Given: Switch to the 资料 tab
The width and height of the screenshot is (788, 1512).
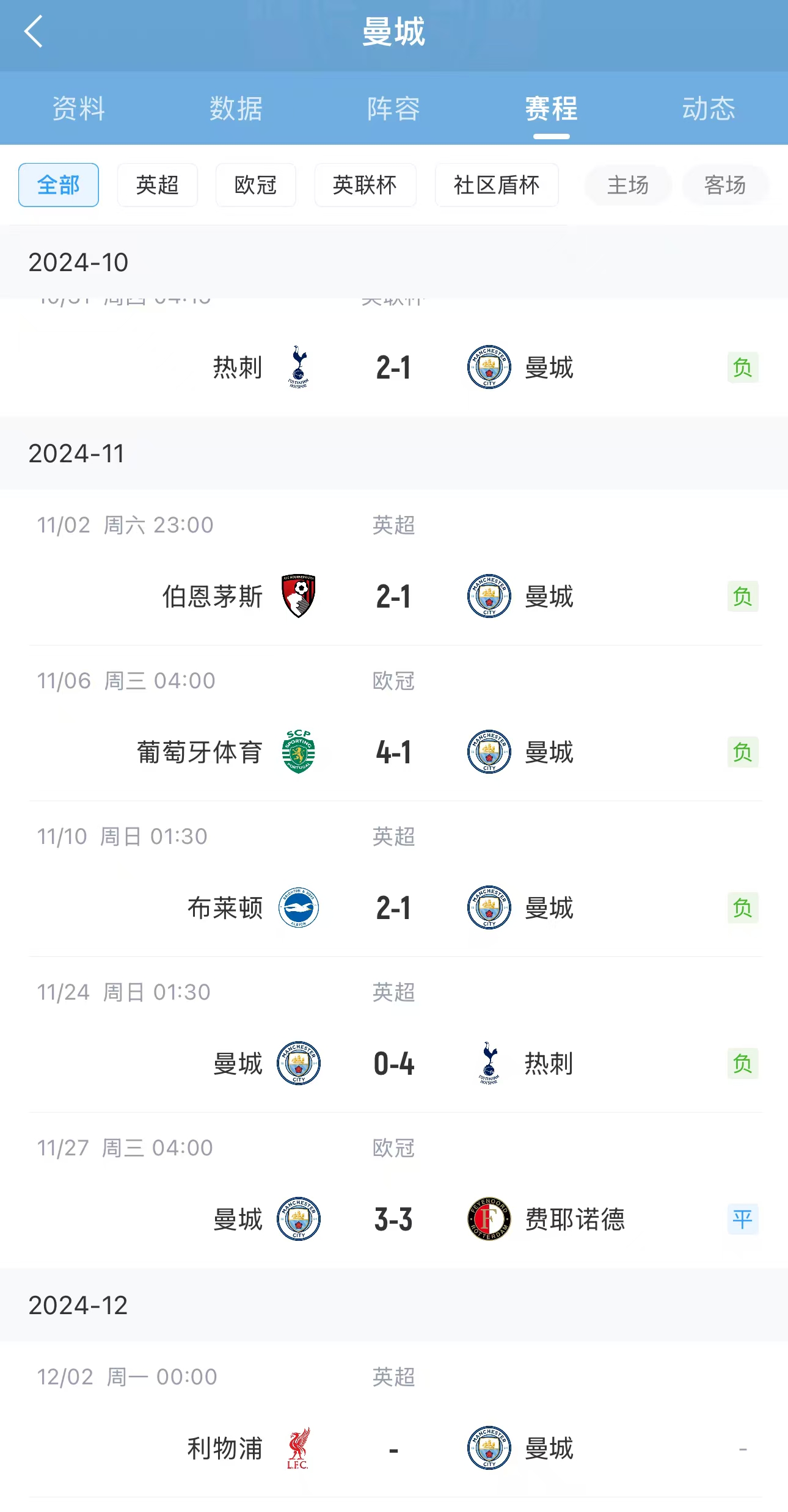Looking at the screenshot, I should click(x=79, y=109).
